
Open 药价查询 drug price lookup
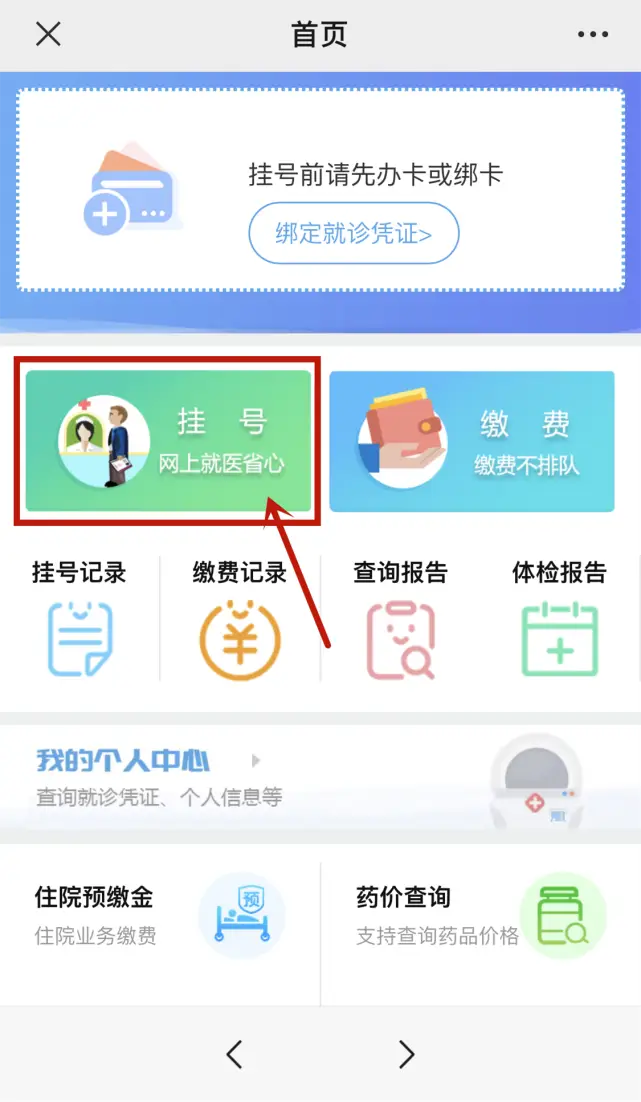(x=480, y=915)
